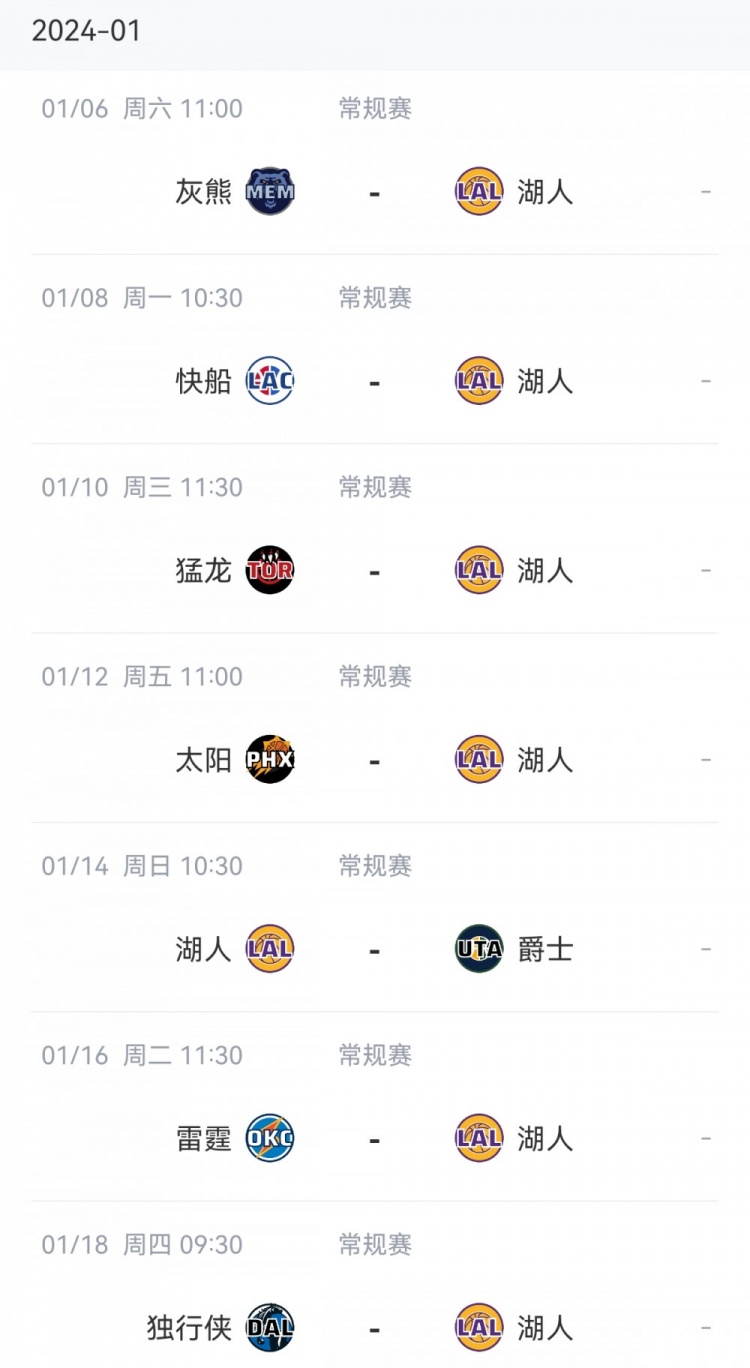Image resolution: width=750 pixels, height=1368 pixels.
Task: Select the 01/12 Suns vs Lakers game
Action: 375,728
